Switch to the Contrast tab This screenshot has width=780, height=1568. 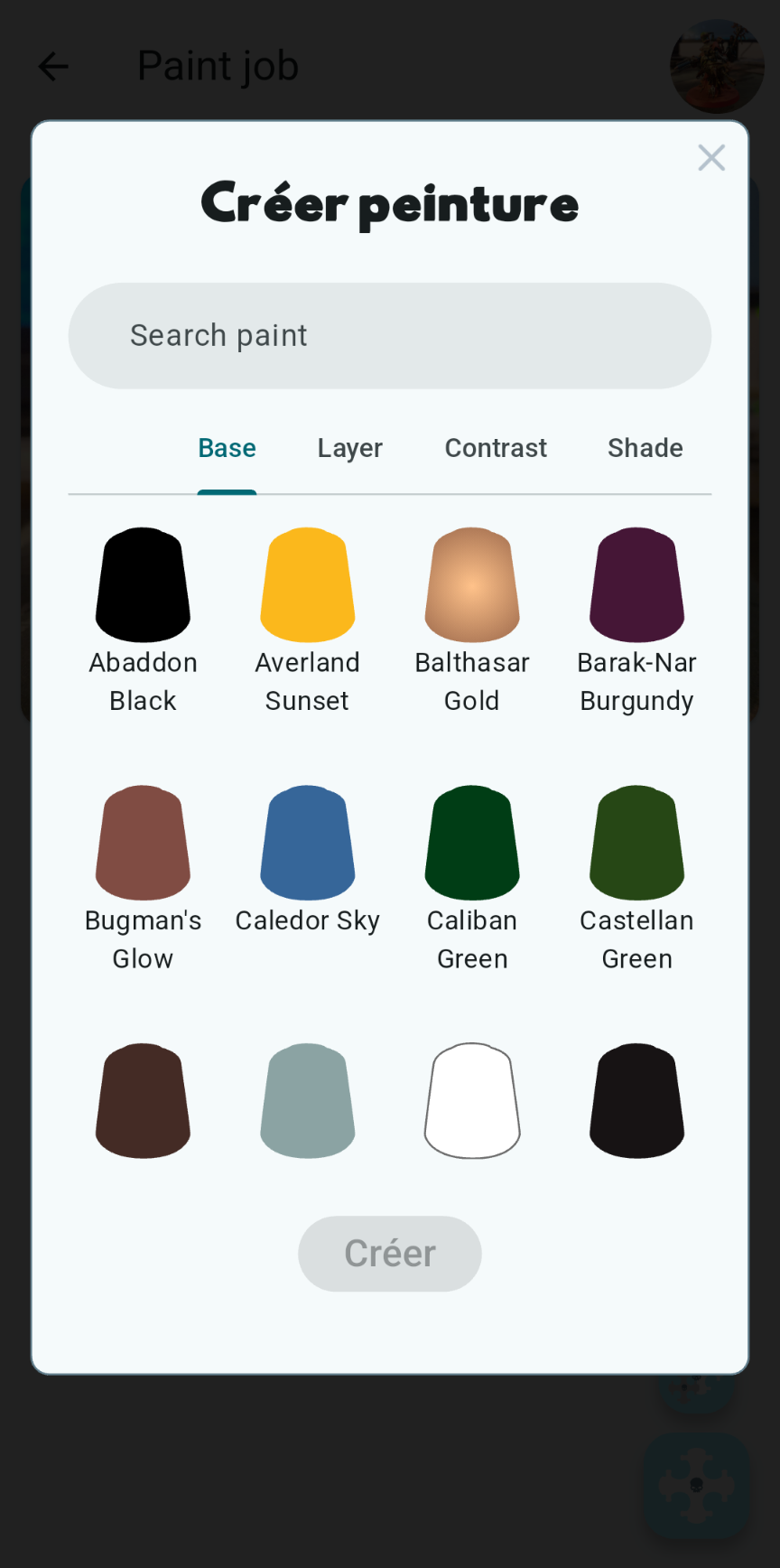point(496,448)
